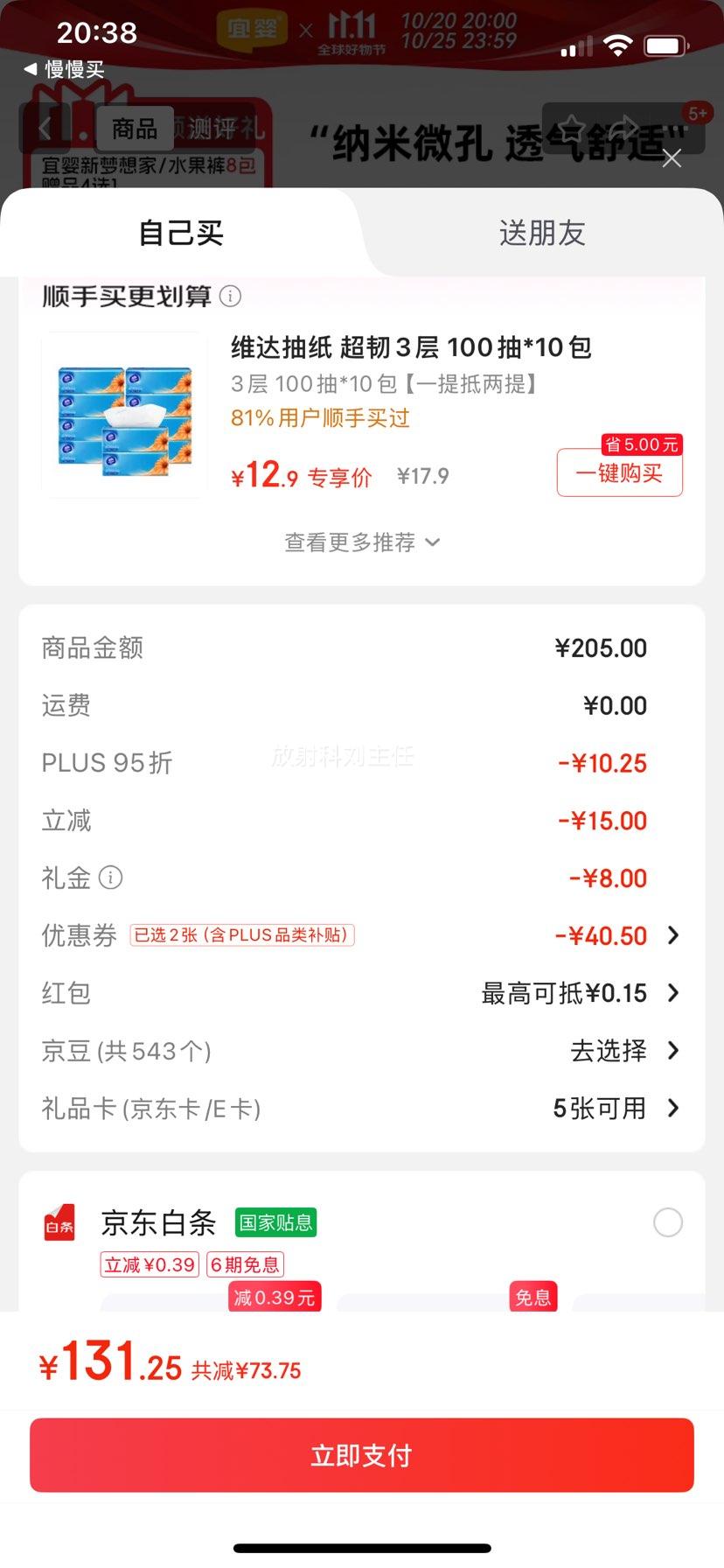The height and width of the screenshot is (1568, 724).
Task: Close the checkout sheet
Action: (x=672, y=158)
